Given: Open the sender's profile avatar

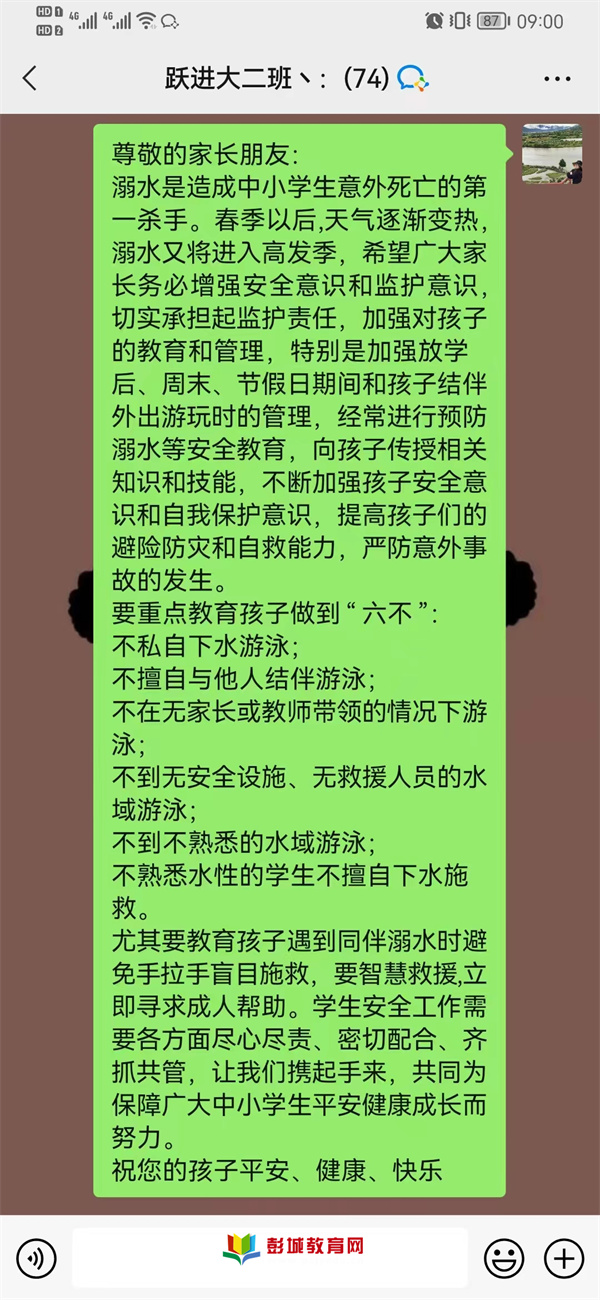Looking at the screenshot, I should (551, 154).
